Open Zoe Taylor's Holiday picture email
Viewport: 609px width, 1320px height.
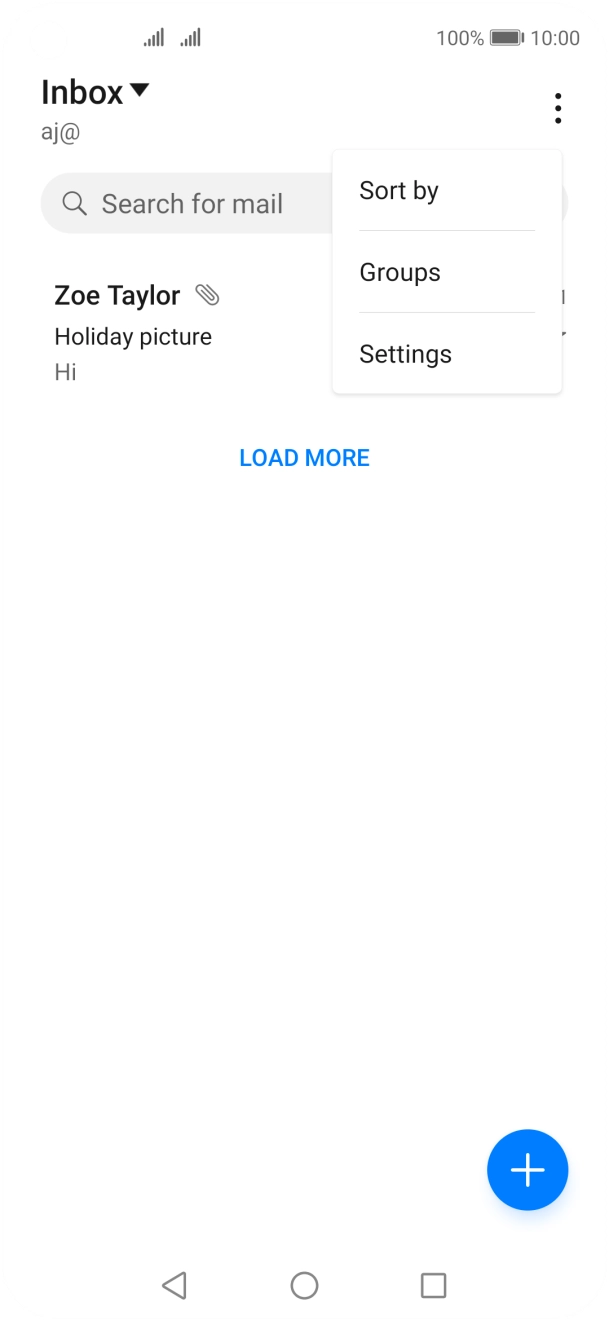[190, 333]
